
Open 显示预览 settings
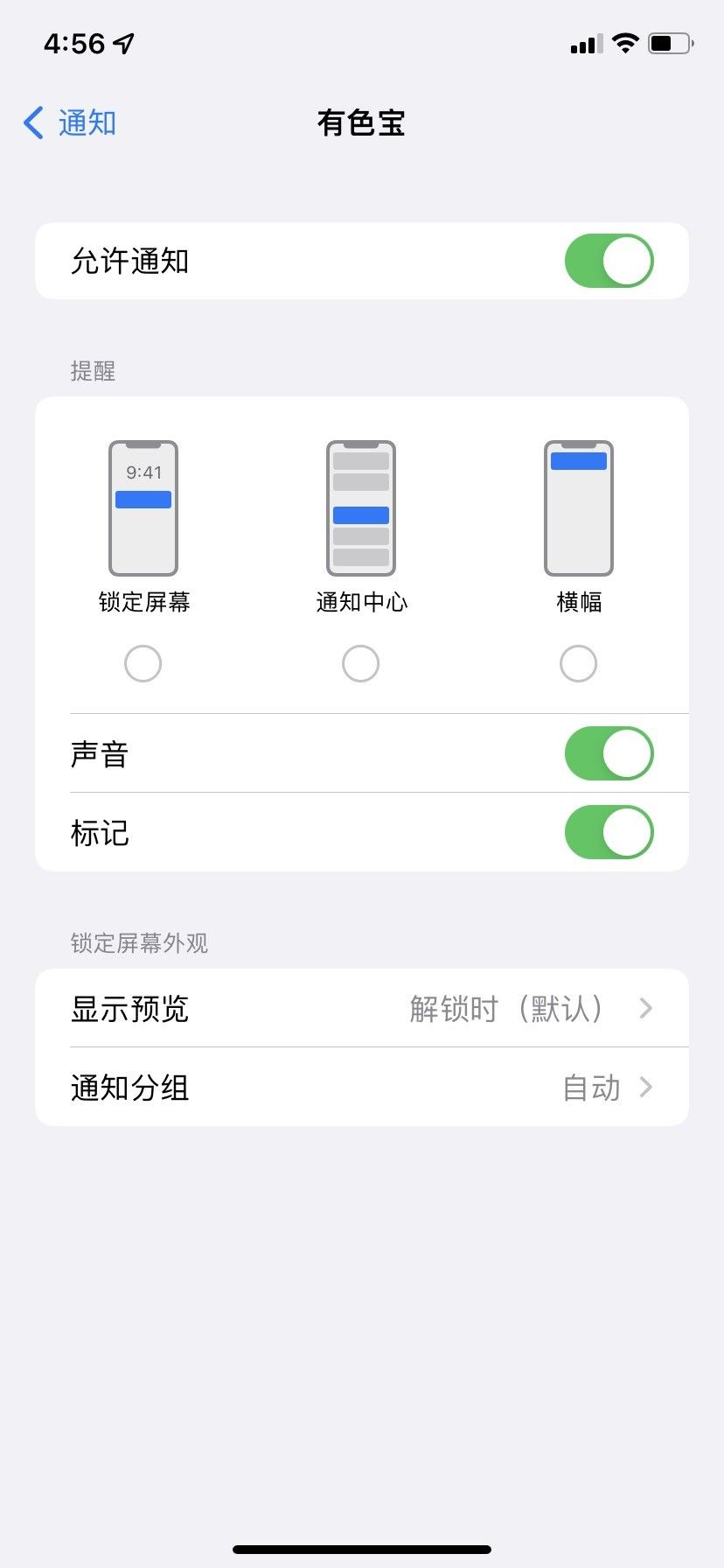[x=362, y=1008]
